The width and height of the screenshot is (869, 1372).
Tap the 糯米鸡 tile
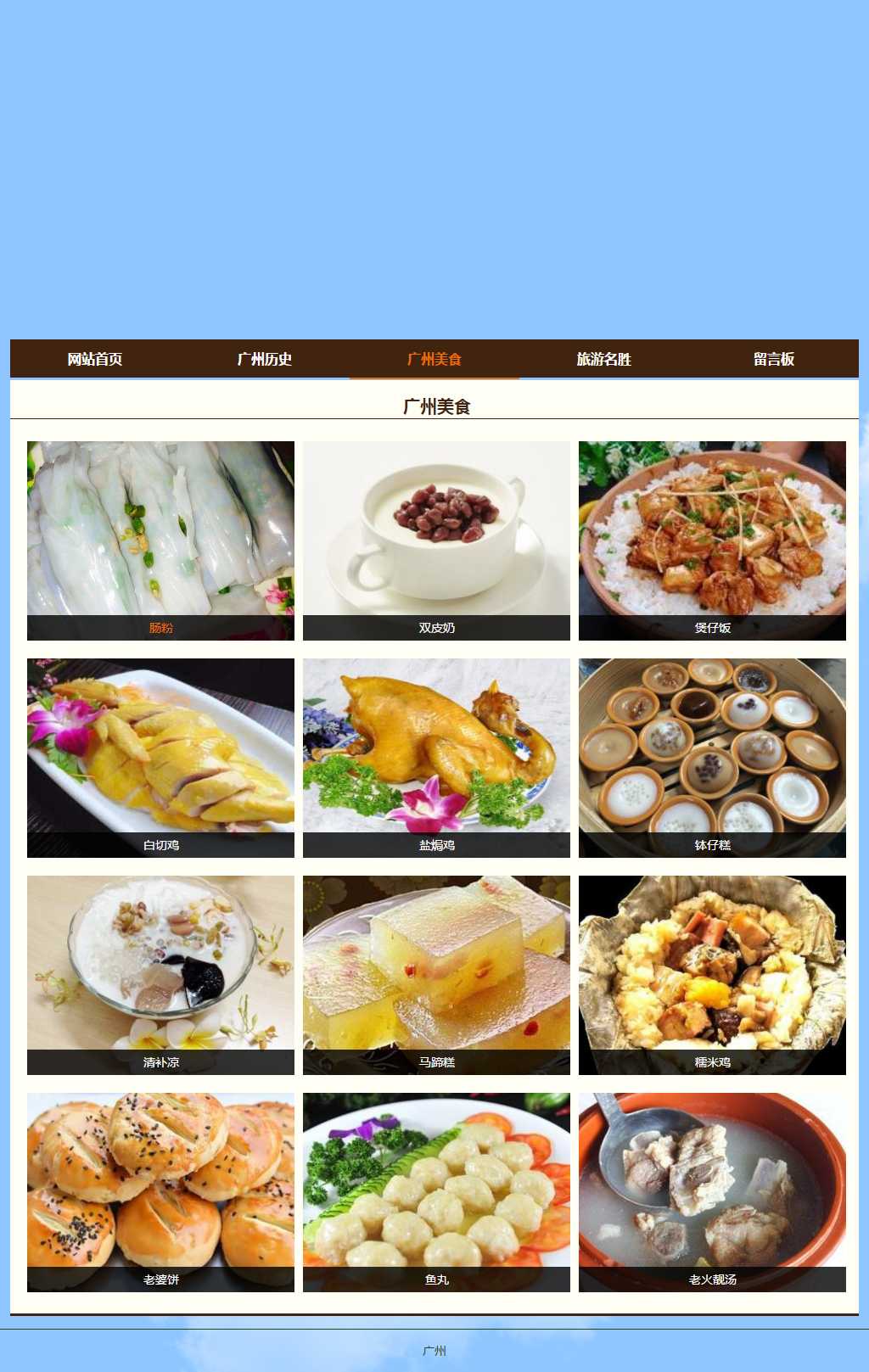click(712, 974)
